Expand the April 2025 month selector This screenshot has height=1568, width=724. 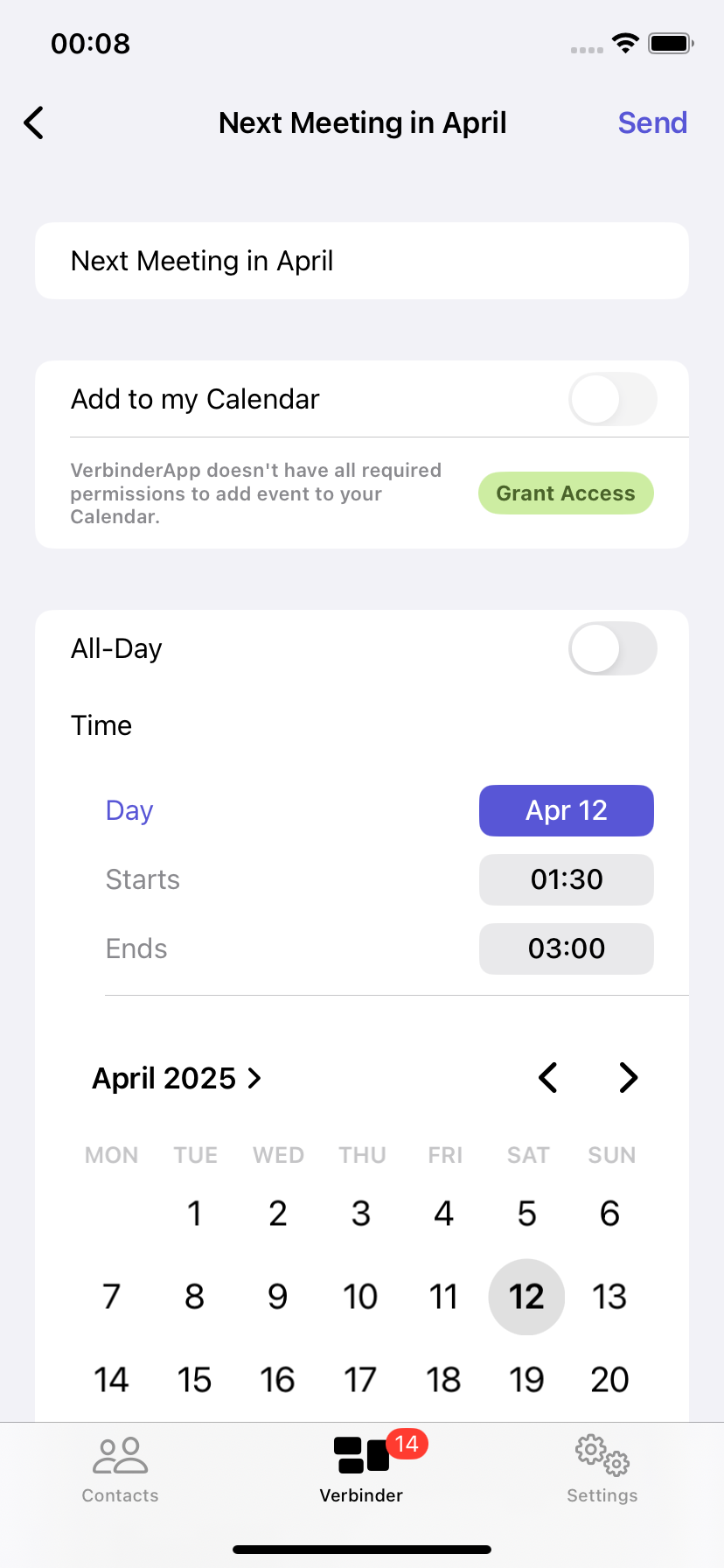178,1078
